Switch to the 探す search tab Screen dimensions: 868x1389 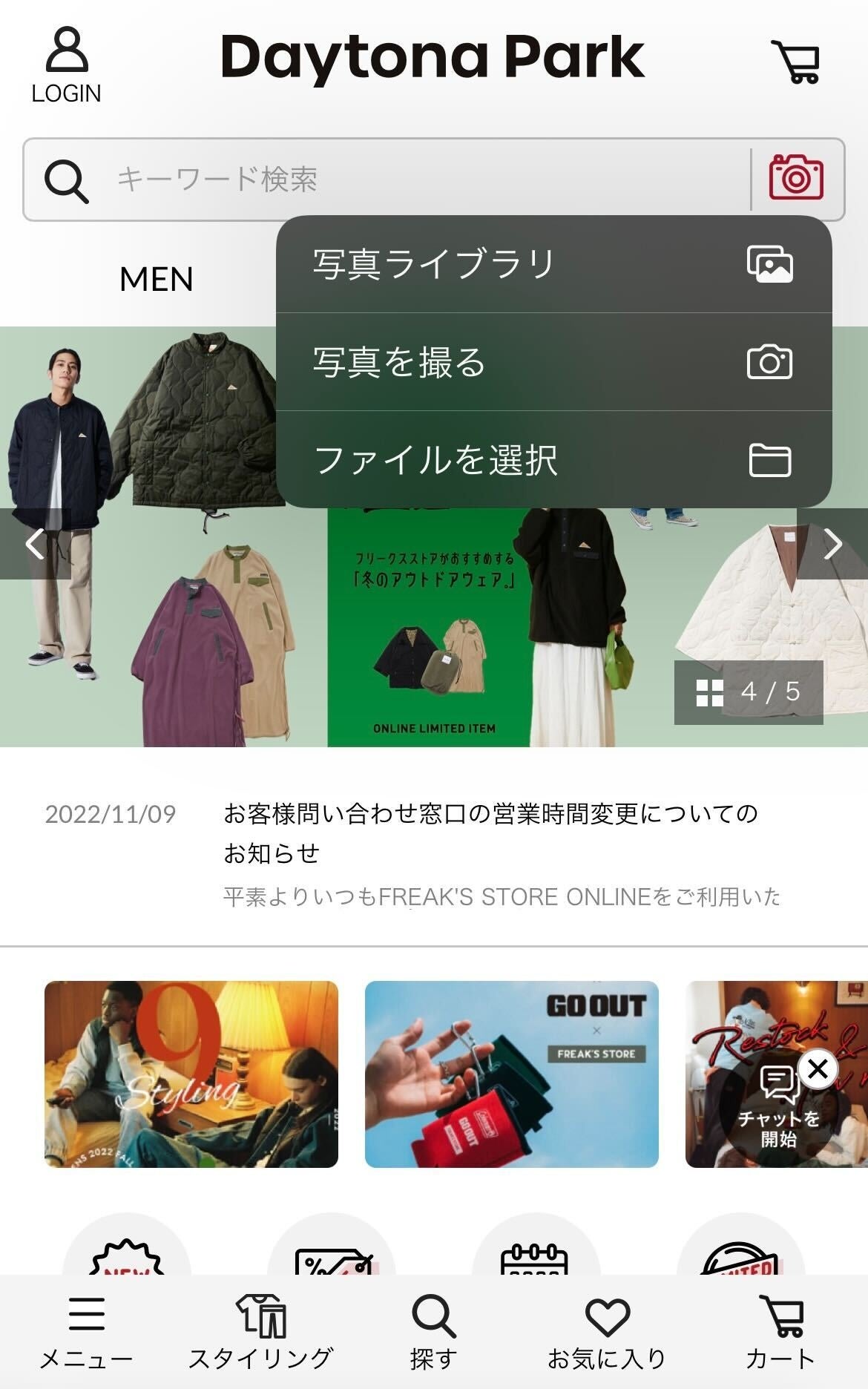pos(434,1333)
